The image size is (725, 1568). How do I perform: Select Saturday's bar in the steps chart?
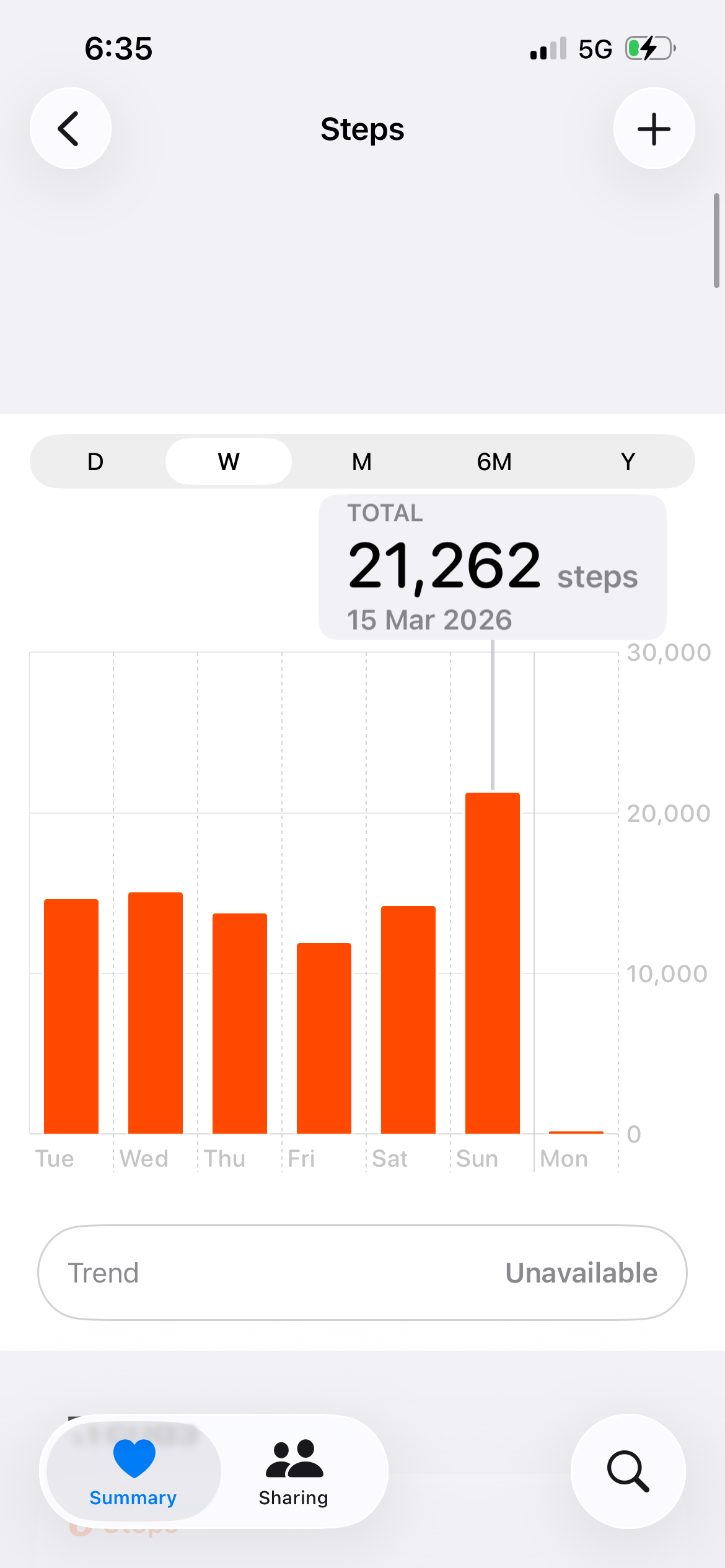[x=408, y=1019]
